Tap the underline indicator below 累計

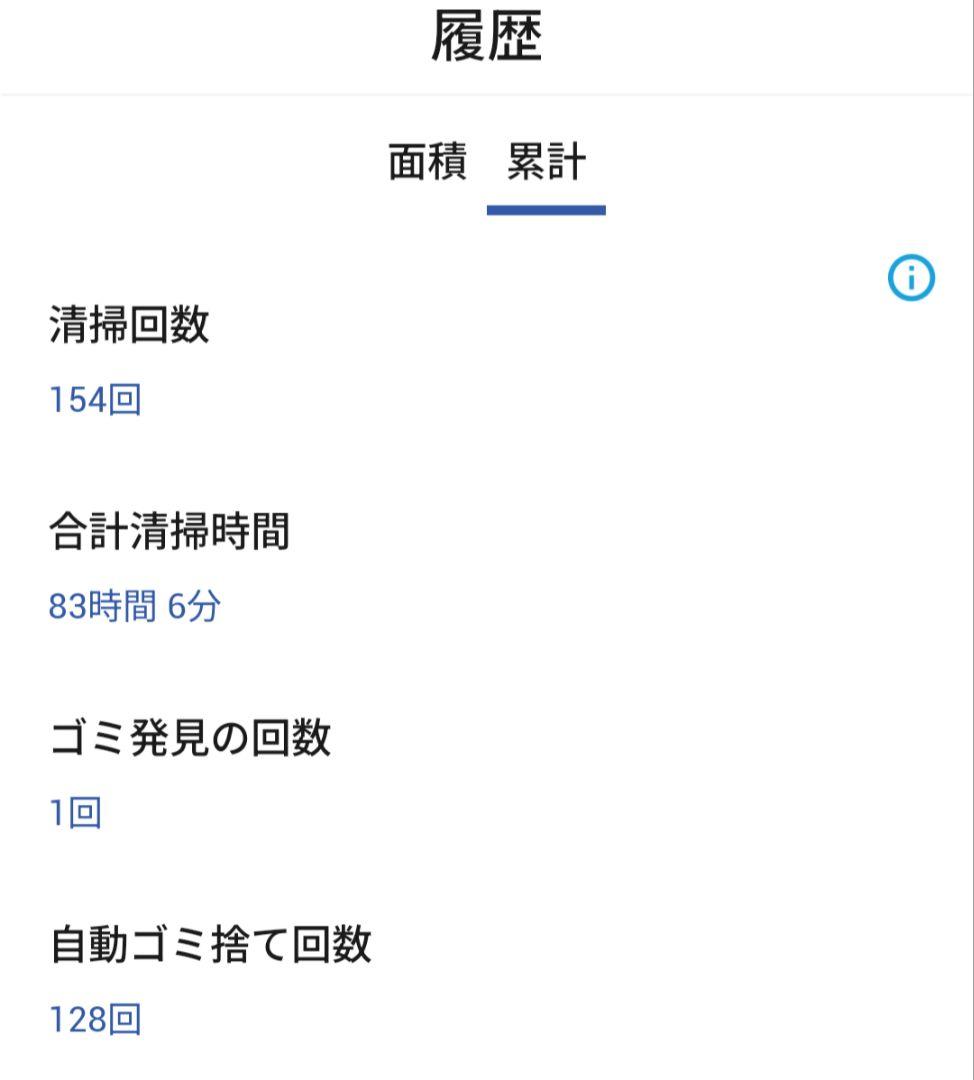[x=546, y=208]
